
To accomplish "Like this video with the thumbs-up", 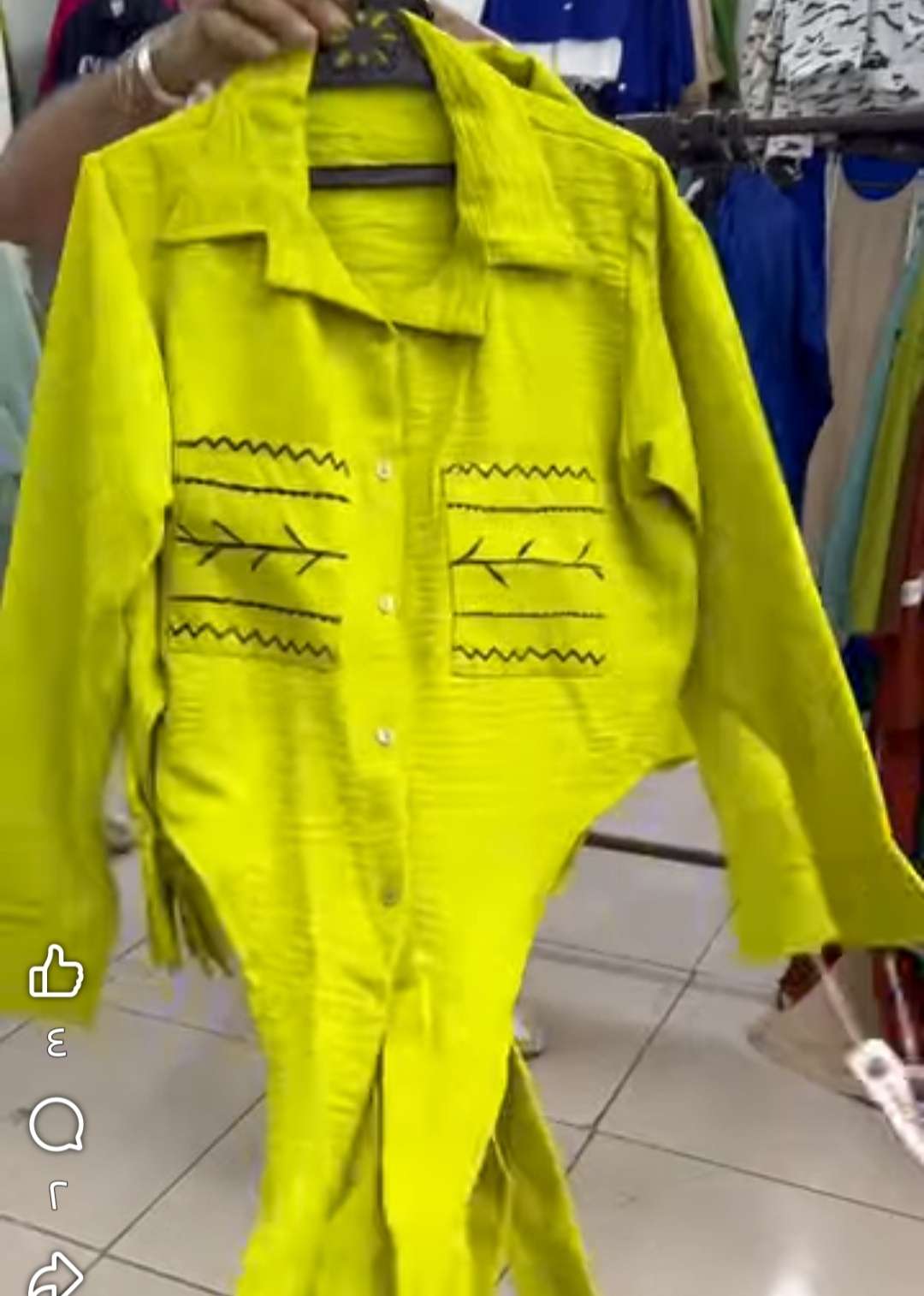I will pos(56,972).
